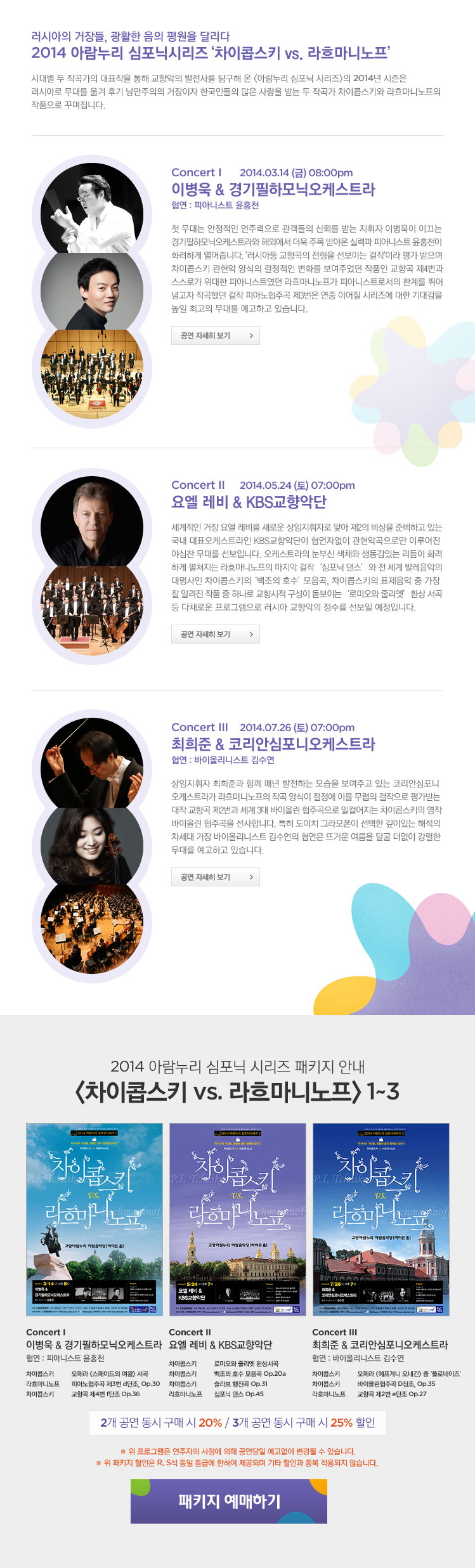Open Concert II details for 요엘 레비 & KBS교향악단
The width and height of the screenshot is (475, 1568).
click(215, 634)
